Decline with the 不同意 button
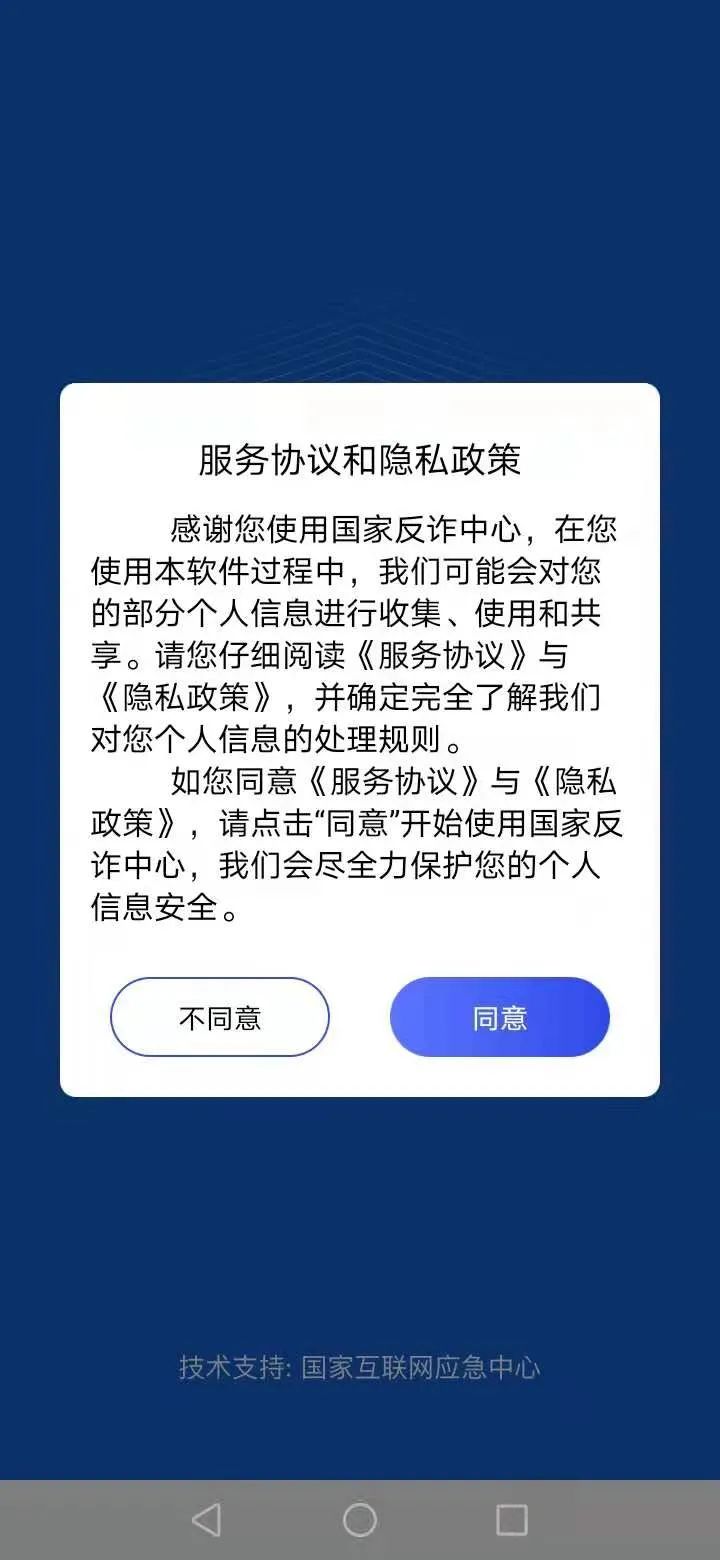 [x=220, y=1017]
